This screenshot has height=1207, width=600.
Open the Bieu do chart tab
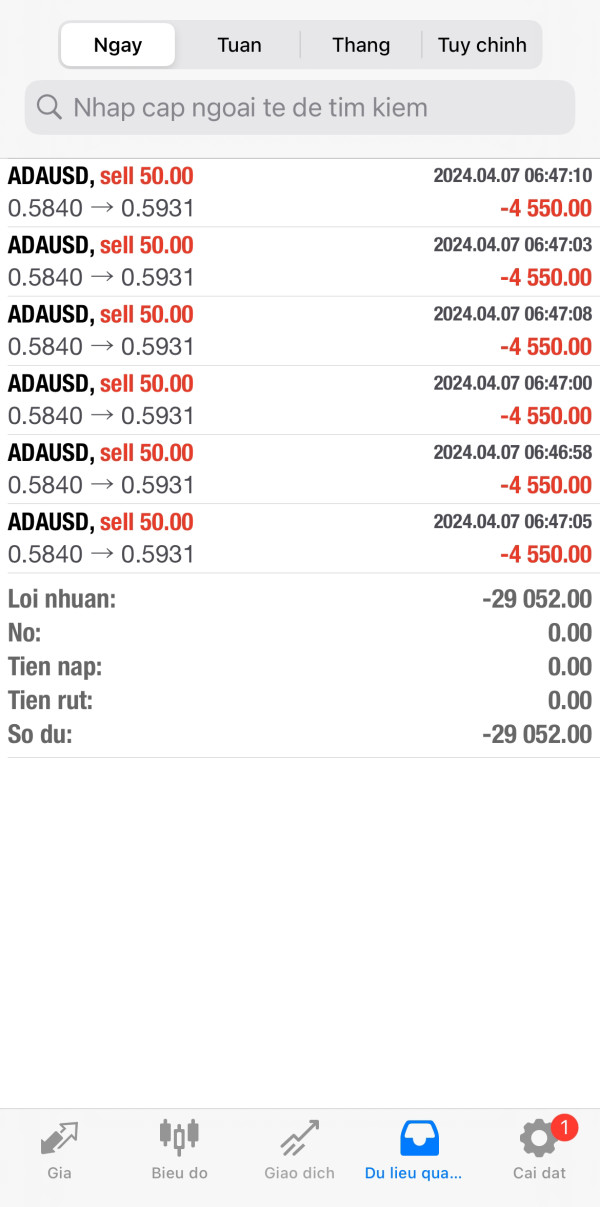(179, 1150)
